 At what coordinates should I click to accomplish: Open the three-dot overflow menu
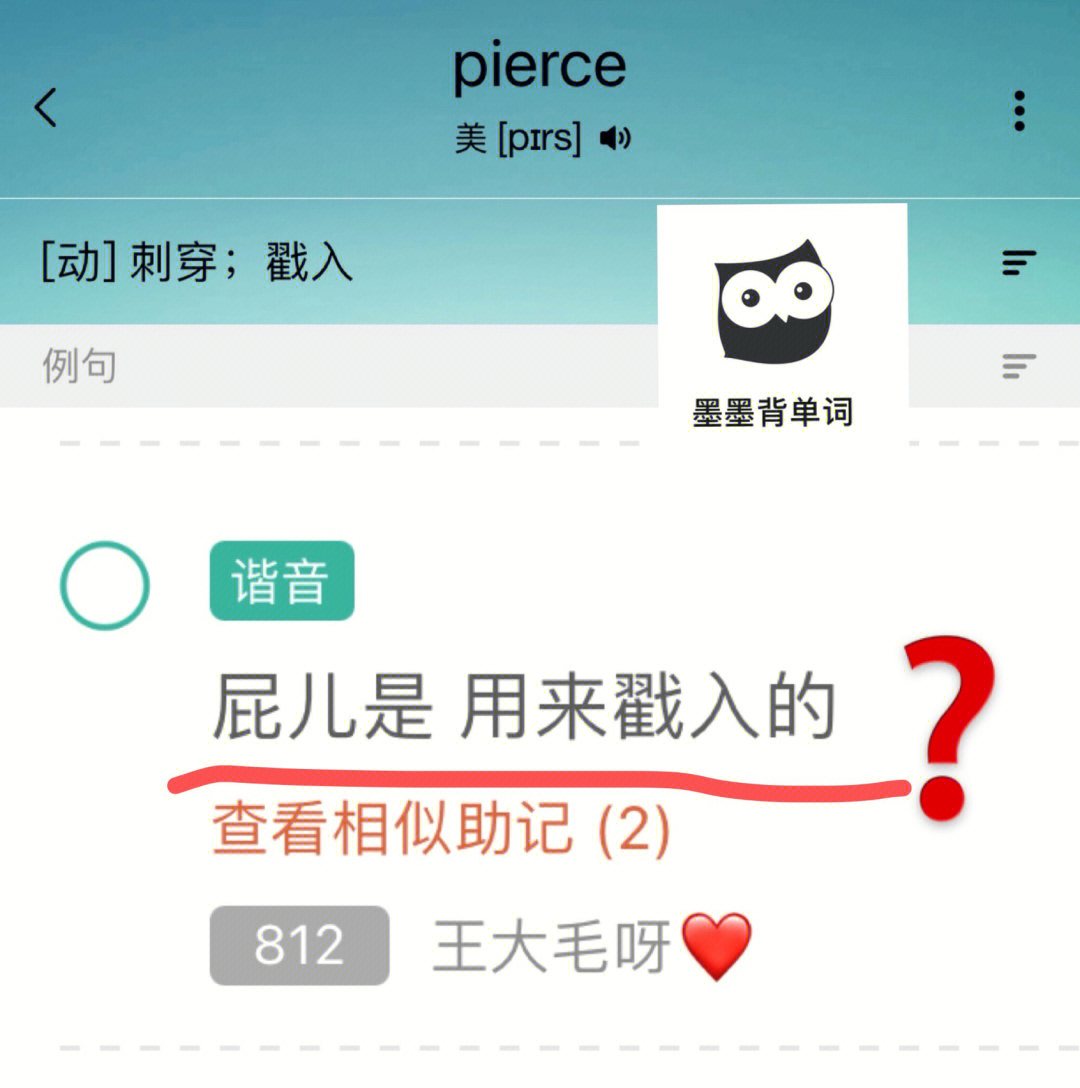(x=1019, y=111)
